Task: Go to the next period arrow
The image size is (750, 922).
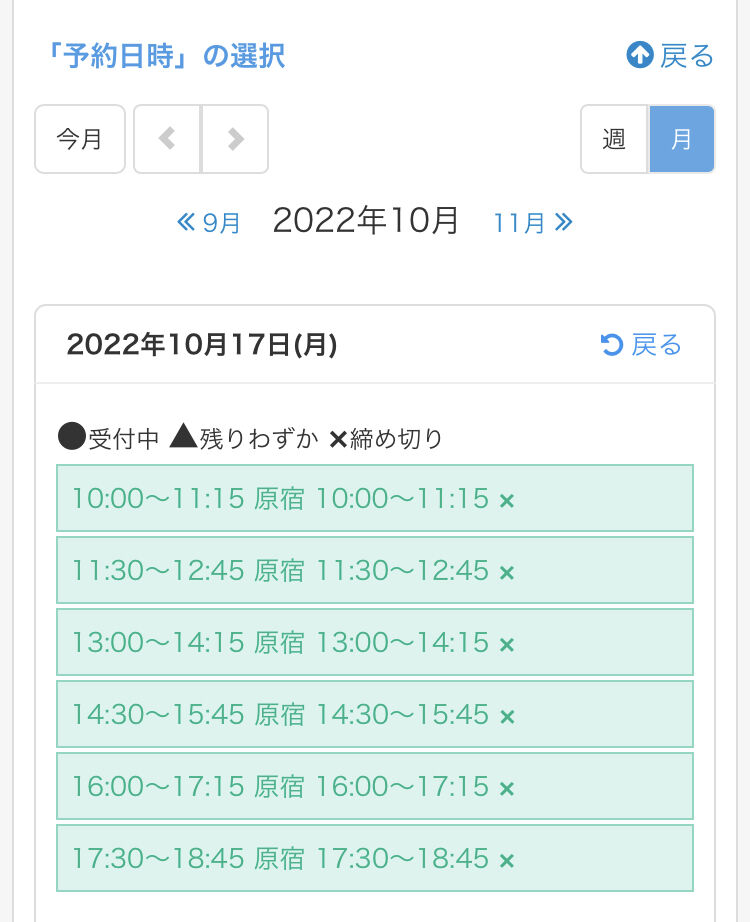Action: point(235,139)
